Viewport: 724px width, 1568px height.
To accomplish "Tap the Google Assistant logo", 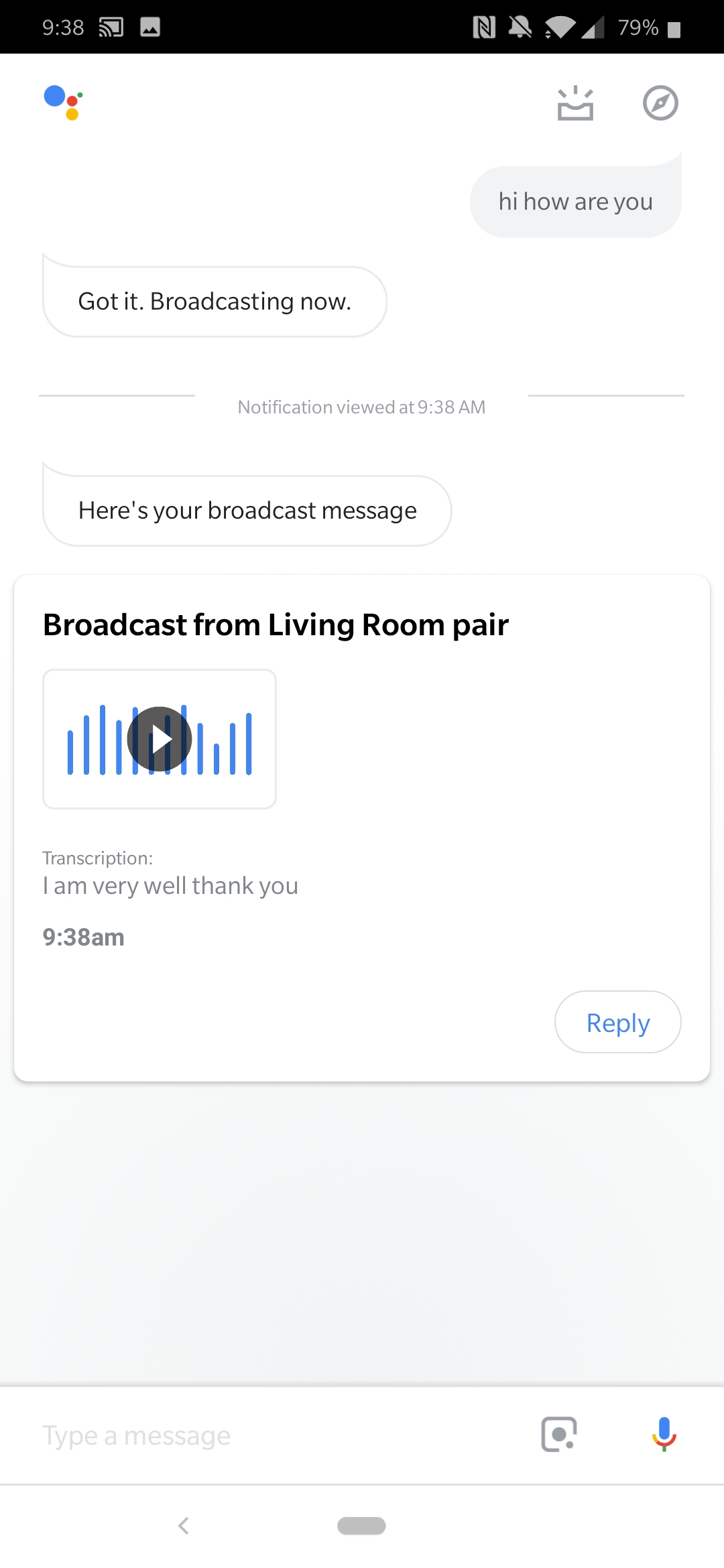I will click(x=63, y=103).
